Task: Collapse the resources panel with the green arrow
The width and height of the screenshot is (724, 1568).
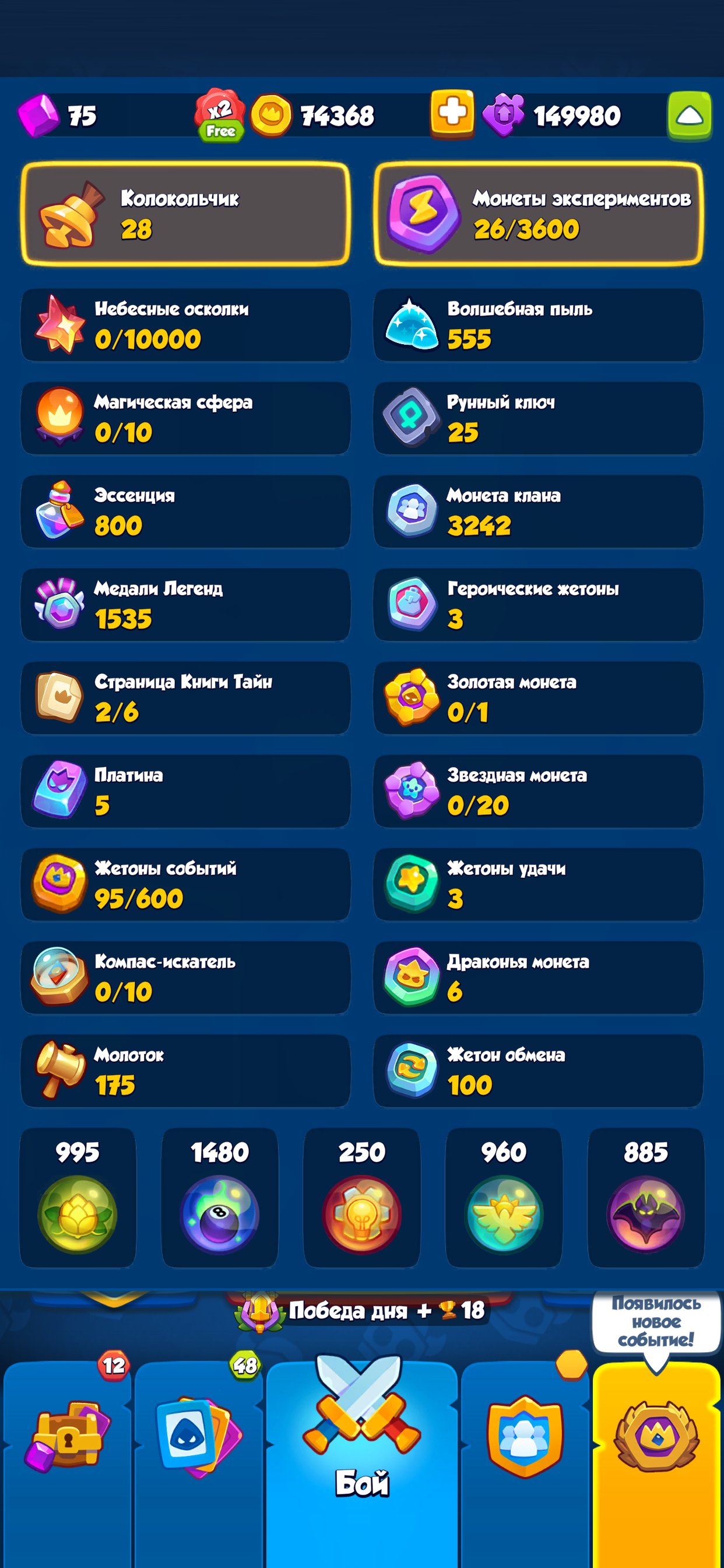Action: pos(688,115)
